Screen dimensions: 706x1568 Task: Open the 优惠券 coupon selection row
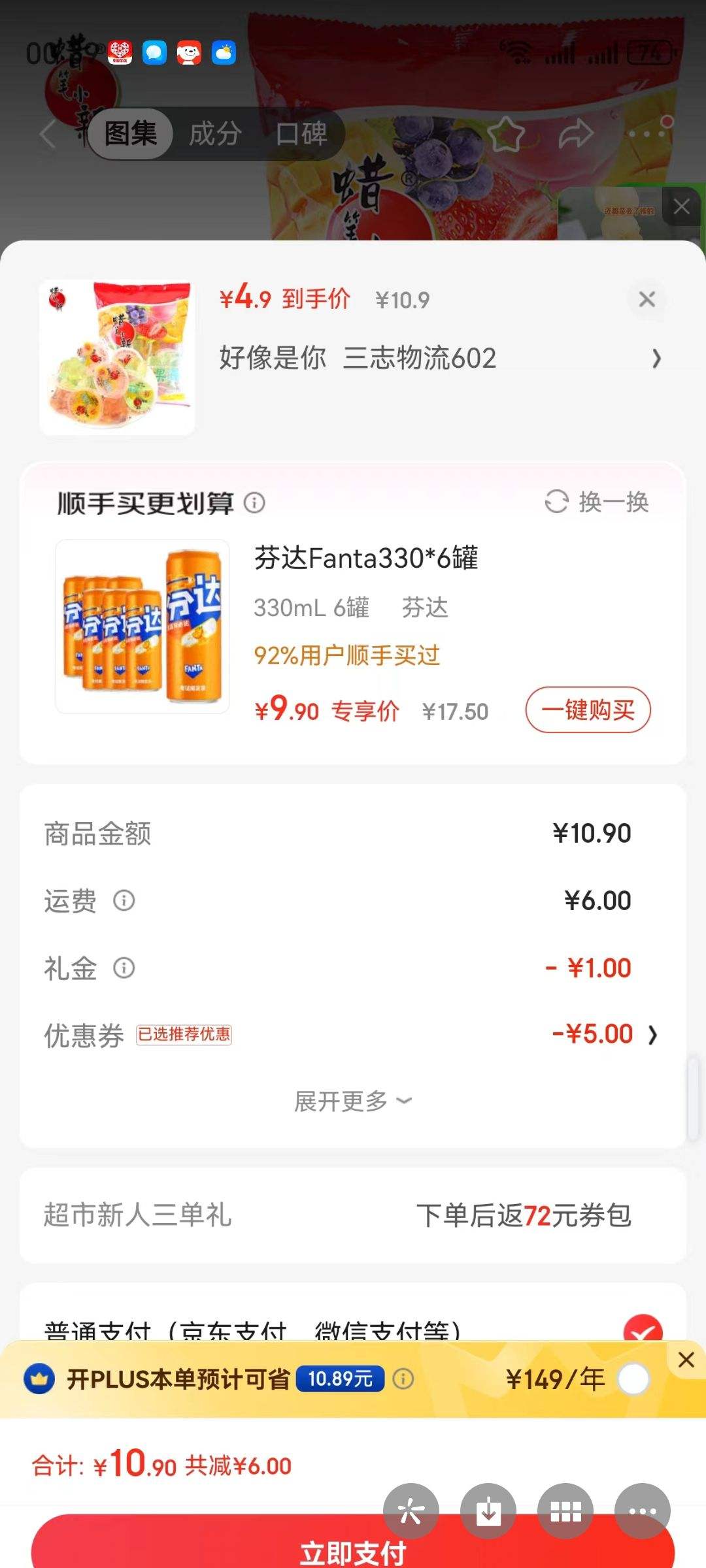(x=352, y=1035)
